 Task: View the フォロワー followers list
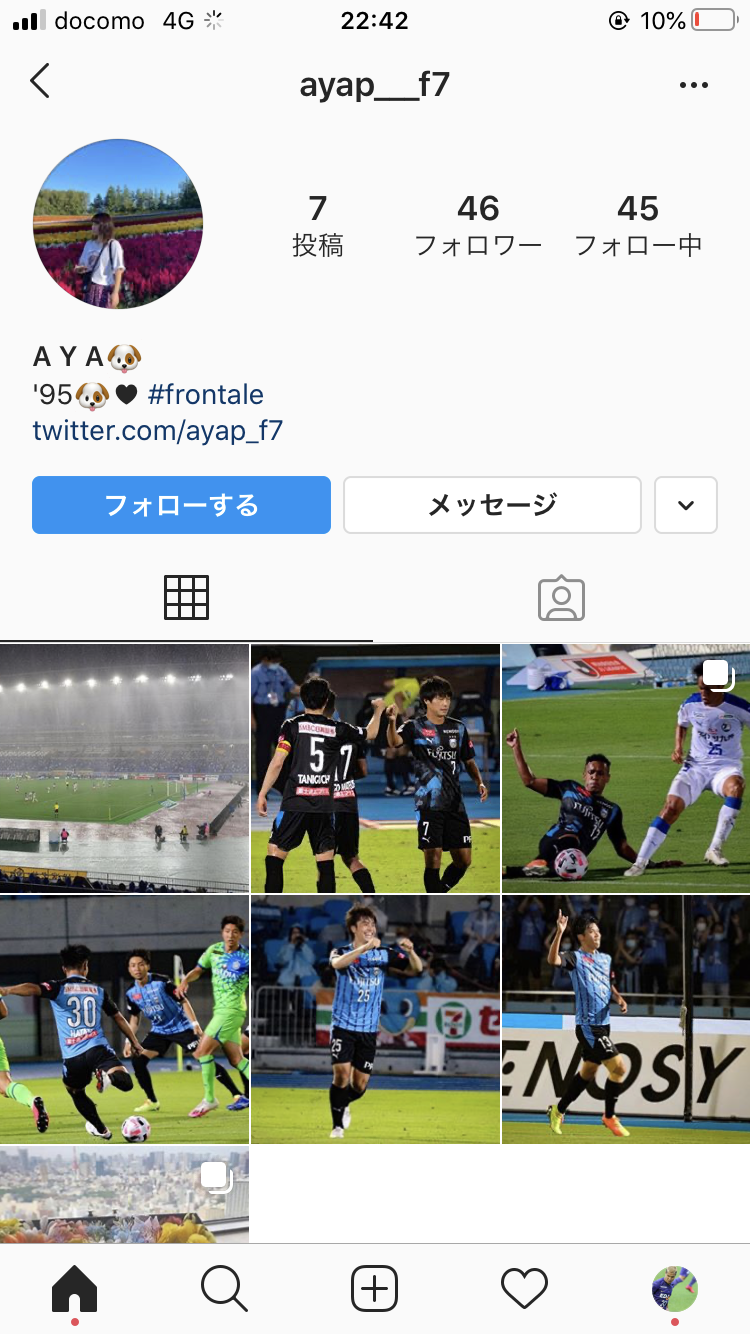478,225
